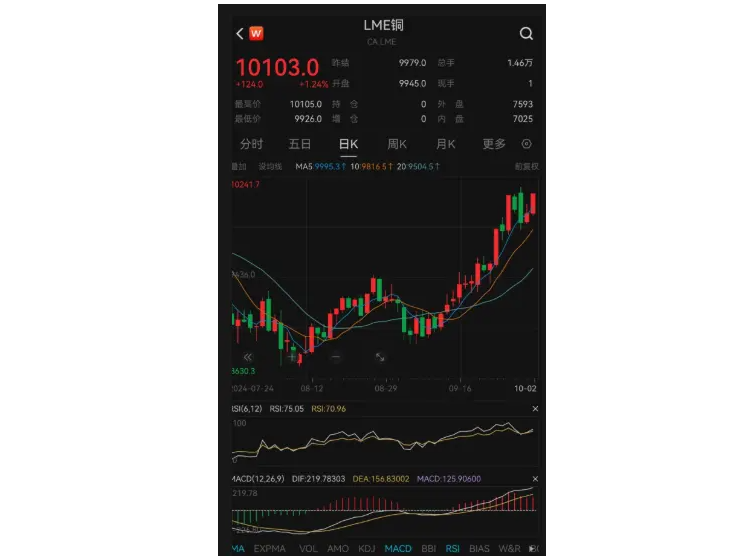Go back from the LME铜 quote page
The height and width of the screenshot is (557, 743).
pyautogui.click(x=240, y=33)
